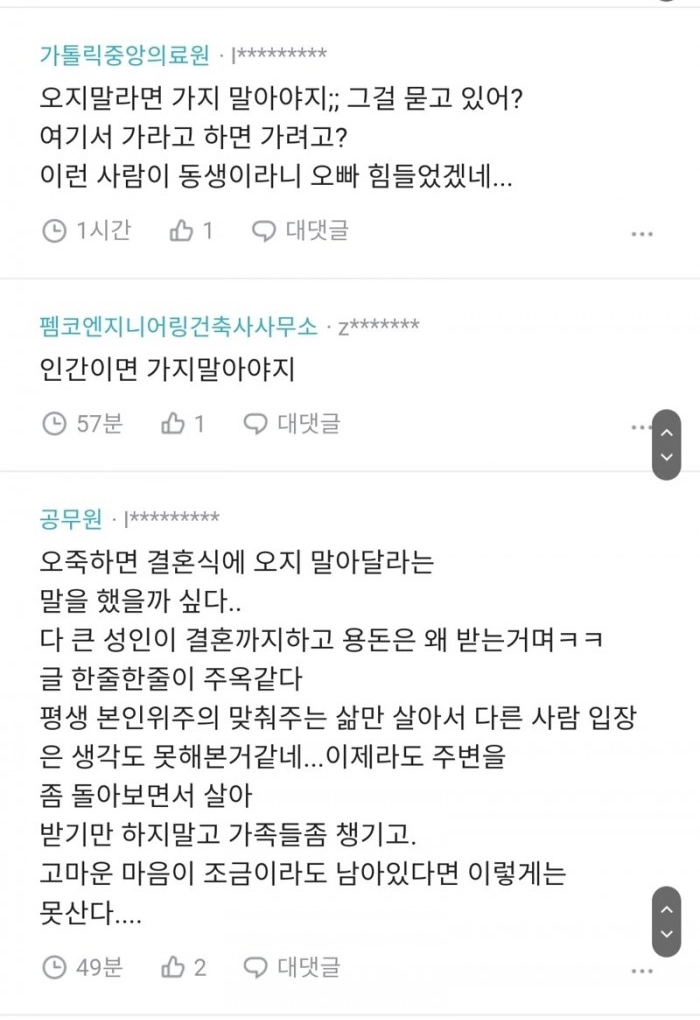Image resolution: width=700 pixels, height=1020 pixels.
Task: Open 펨코엔지니어링건축사사무소 company name link
Action: click(178, 326)
